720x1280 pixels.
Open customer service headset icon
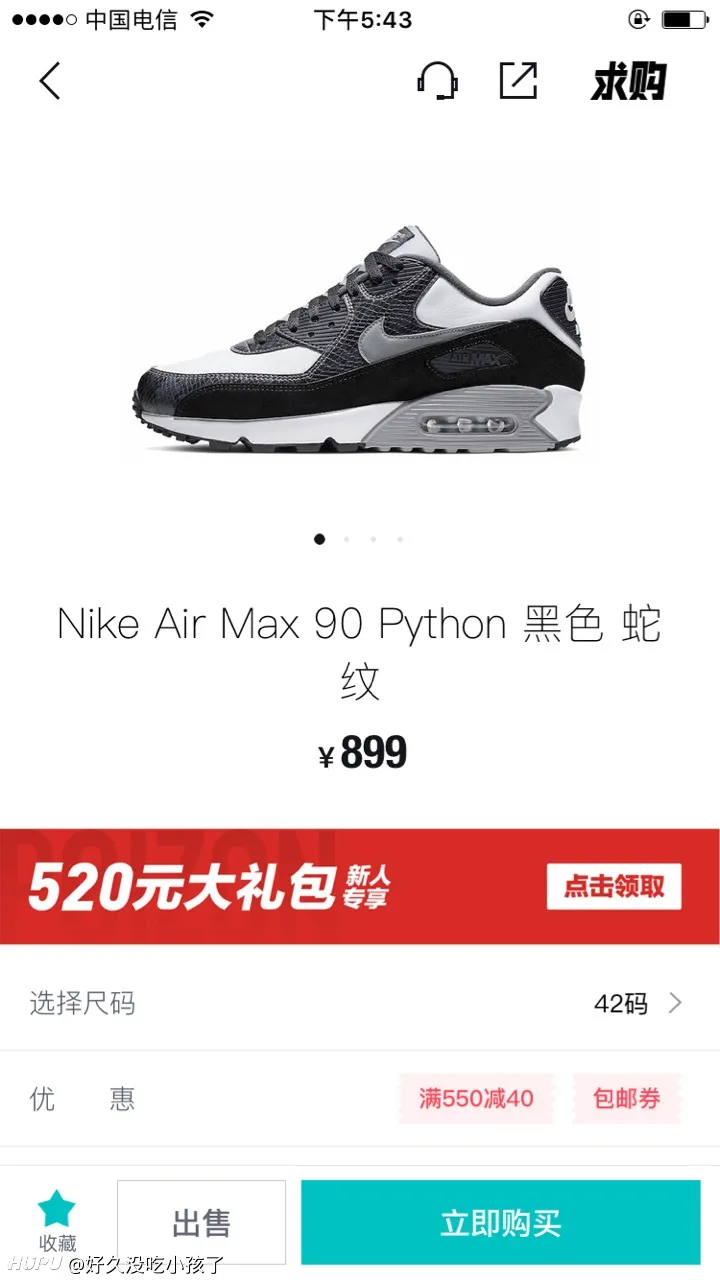coord(437,81)
